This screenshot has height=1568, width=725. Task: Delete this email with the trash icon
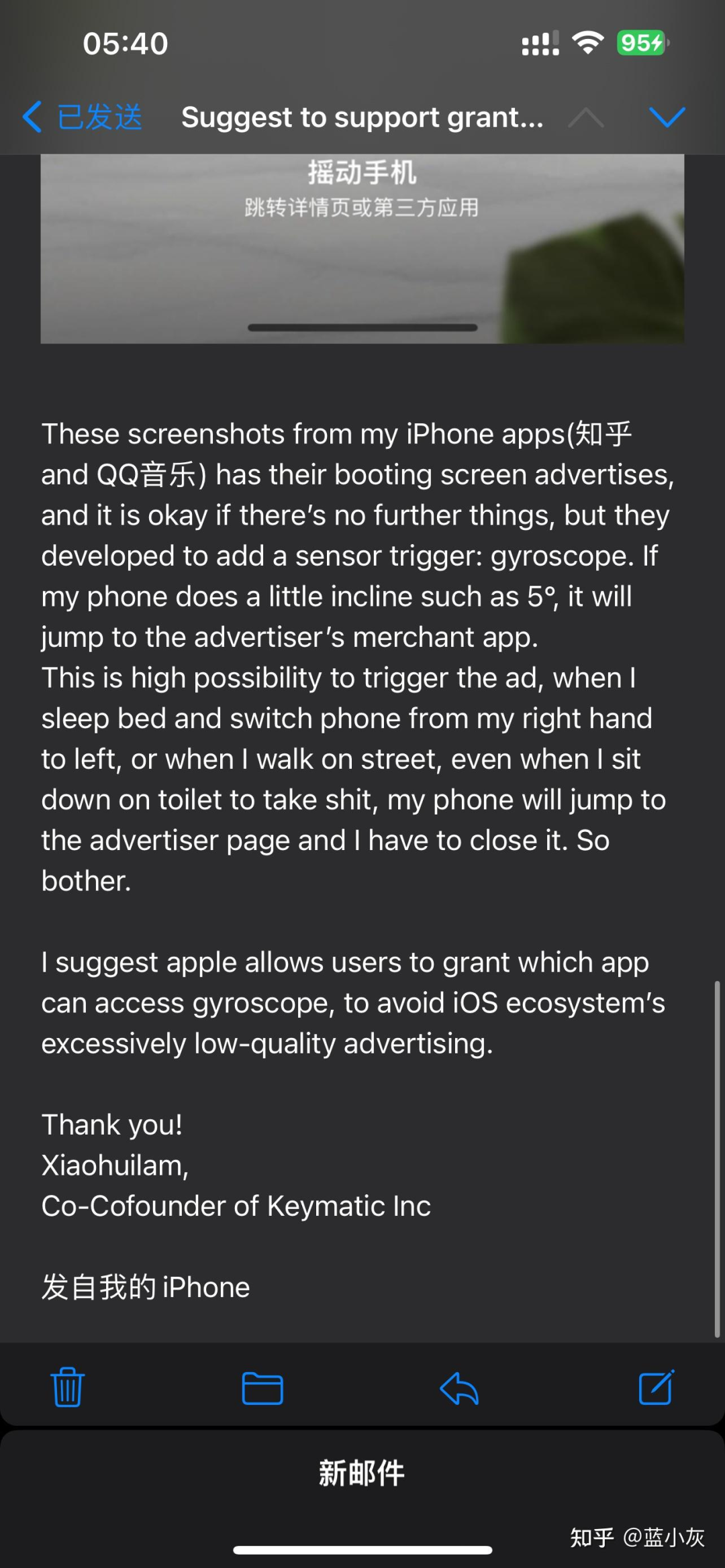click(67, 1387)
